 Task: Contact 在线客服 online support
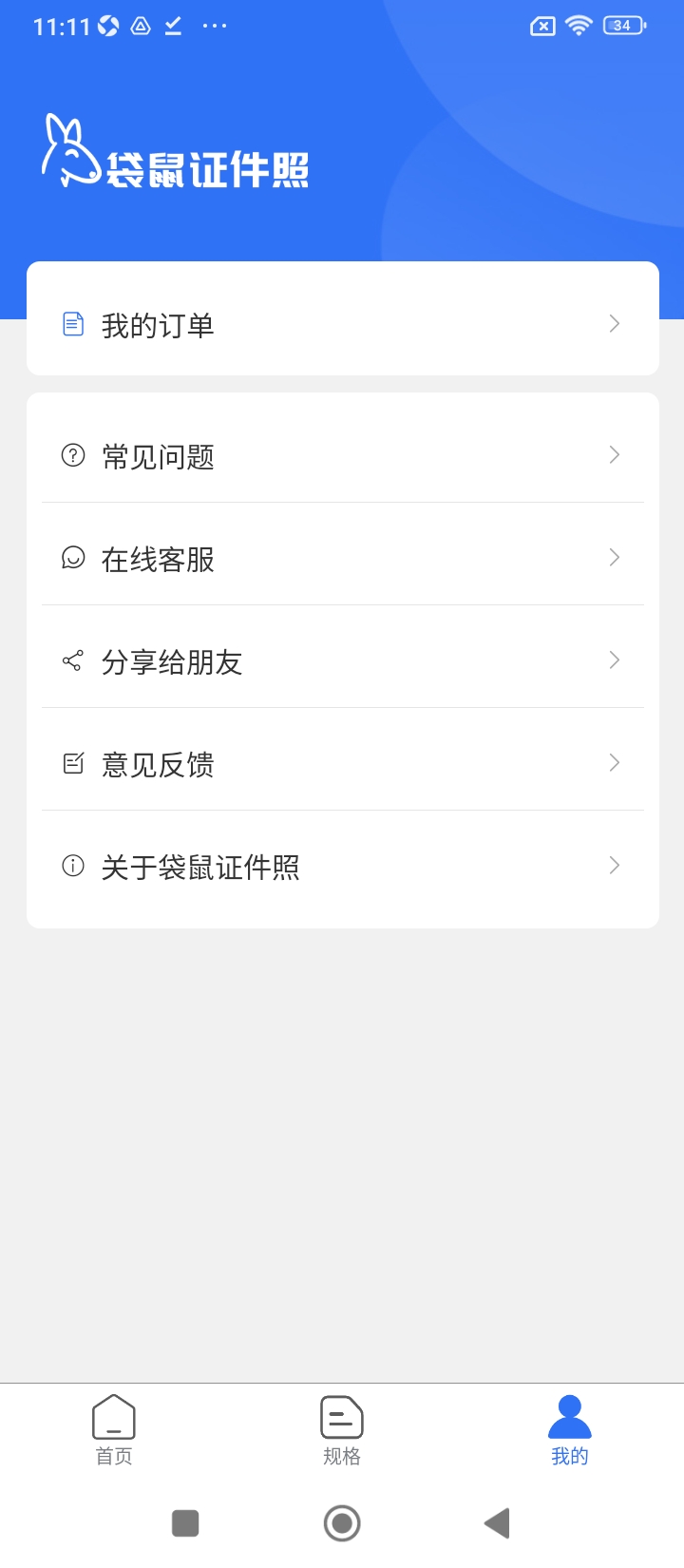[342, 559]
